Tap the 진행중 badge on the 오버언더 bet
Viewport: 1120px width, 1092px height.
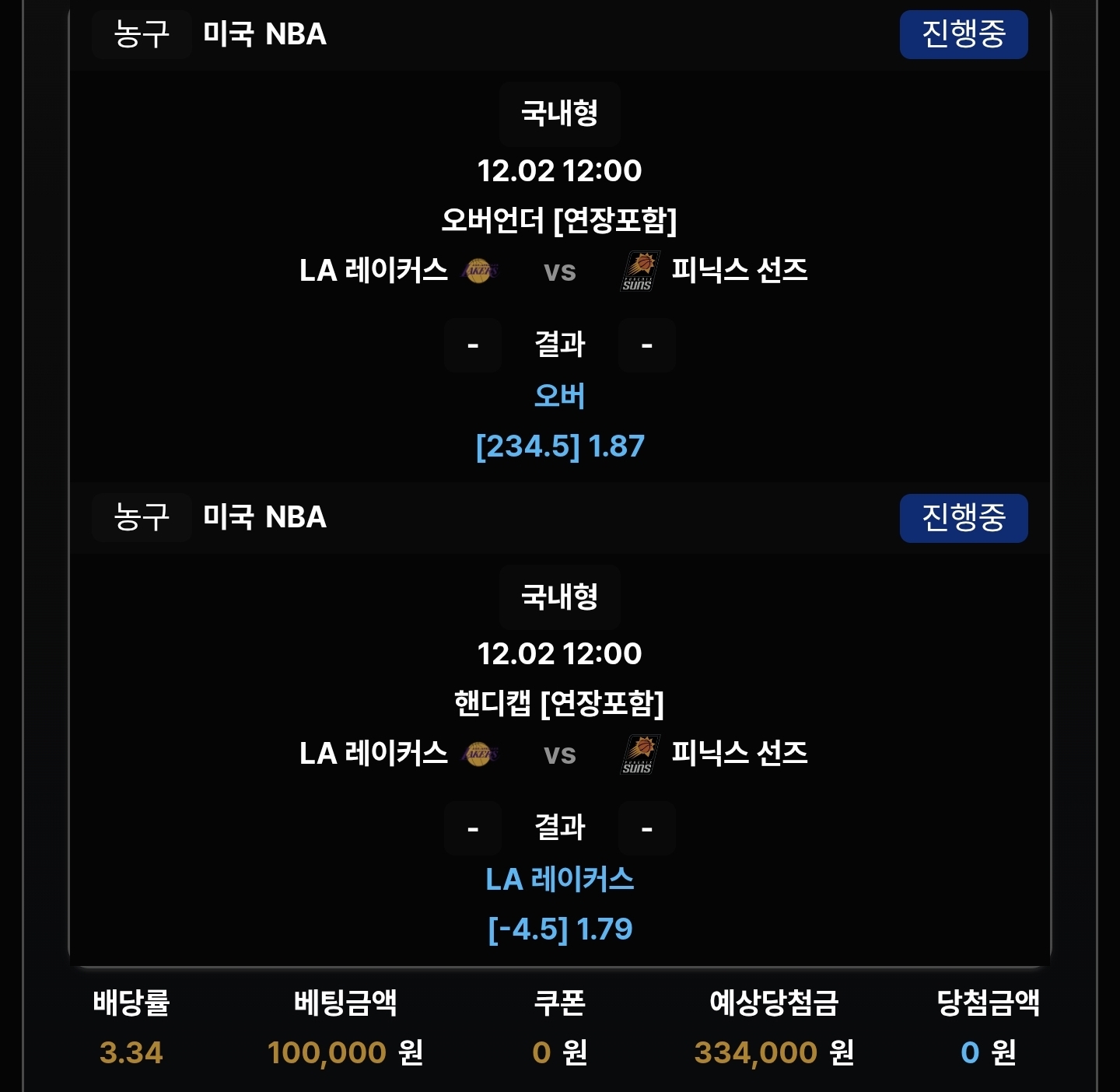pyautogui.click(x=963, y=35)
